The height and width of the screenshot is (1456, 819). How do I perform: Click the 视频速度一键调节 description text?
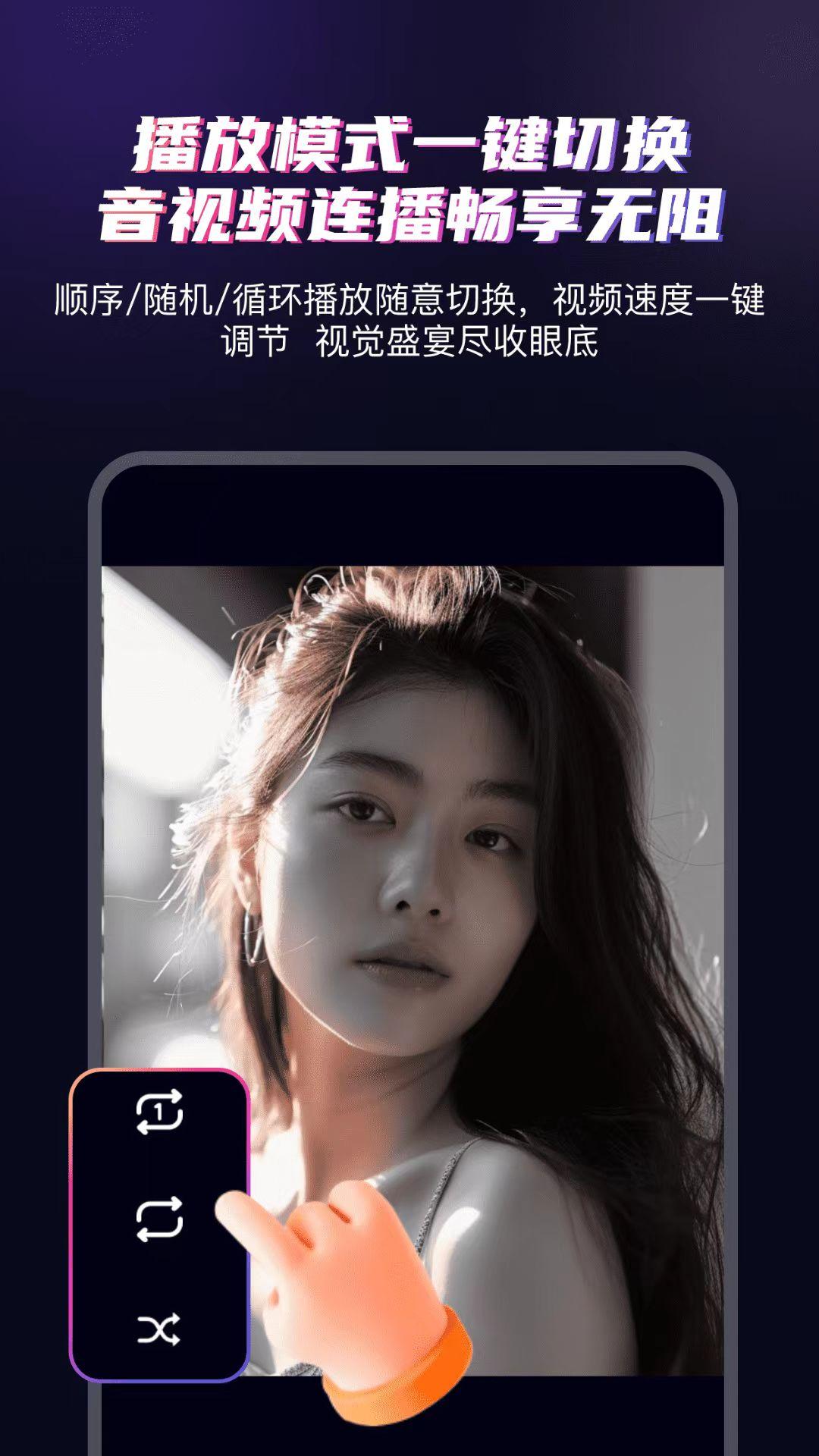[x=409, y=318]
